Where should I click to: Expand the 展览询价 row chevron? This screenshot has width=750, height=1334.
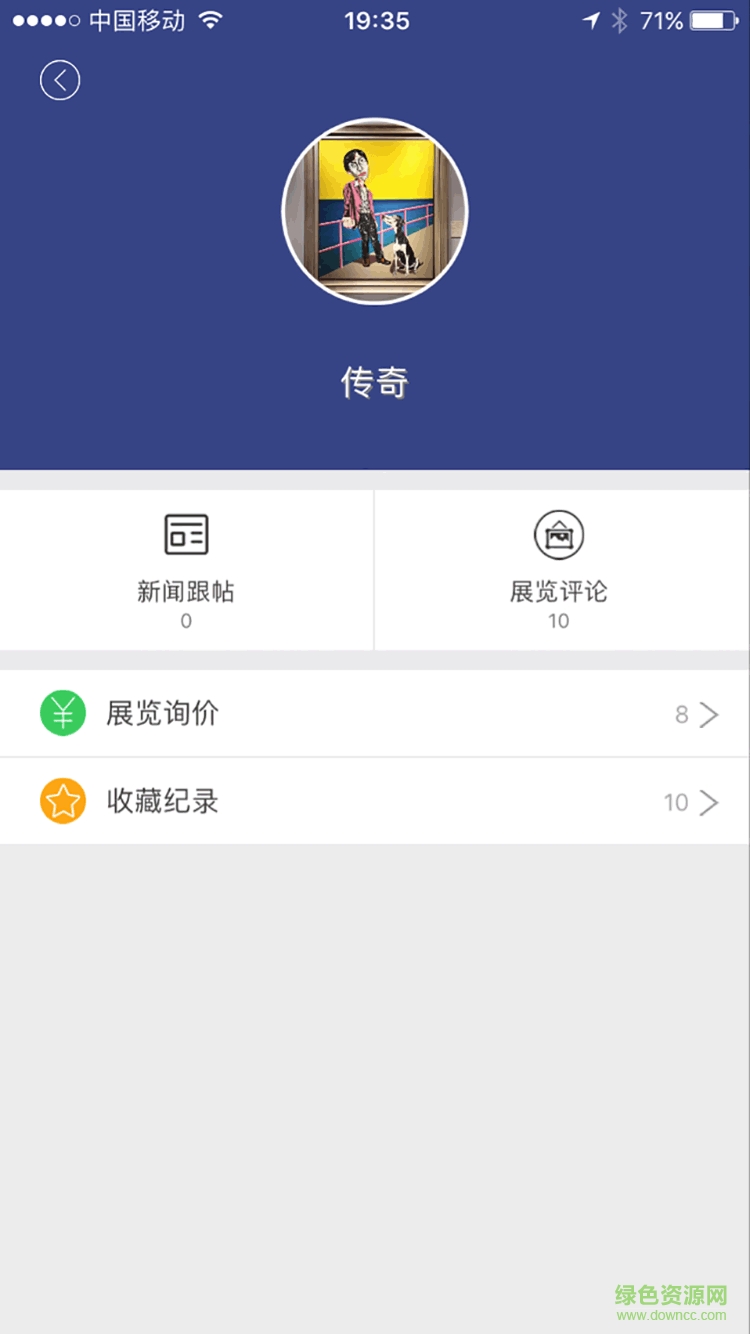(x=713, y=713)
